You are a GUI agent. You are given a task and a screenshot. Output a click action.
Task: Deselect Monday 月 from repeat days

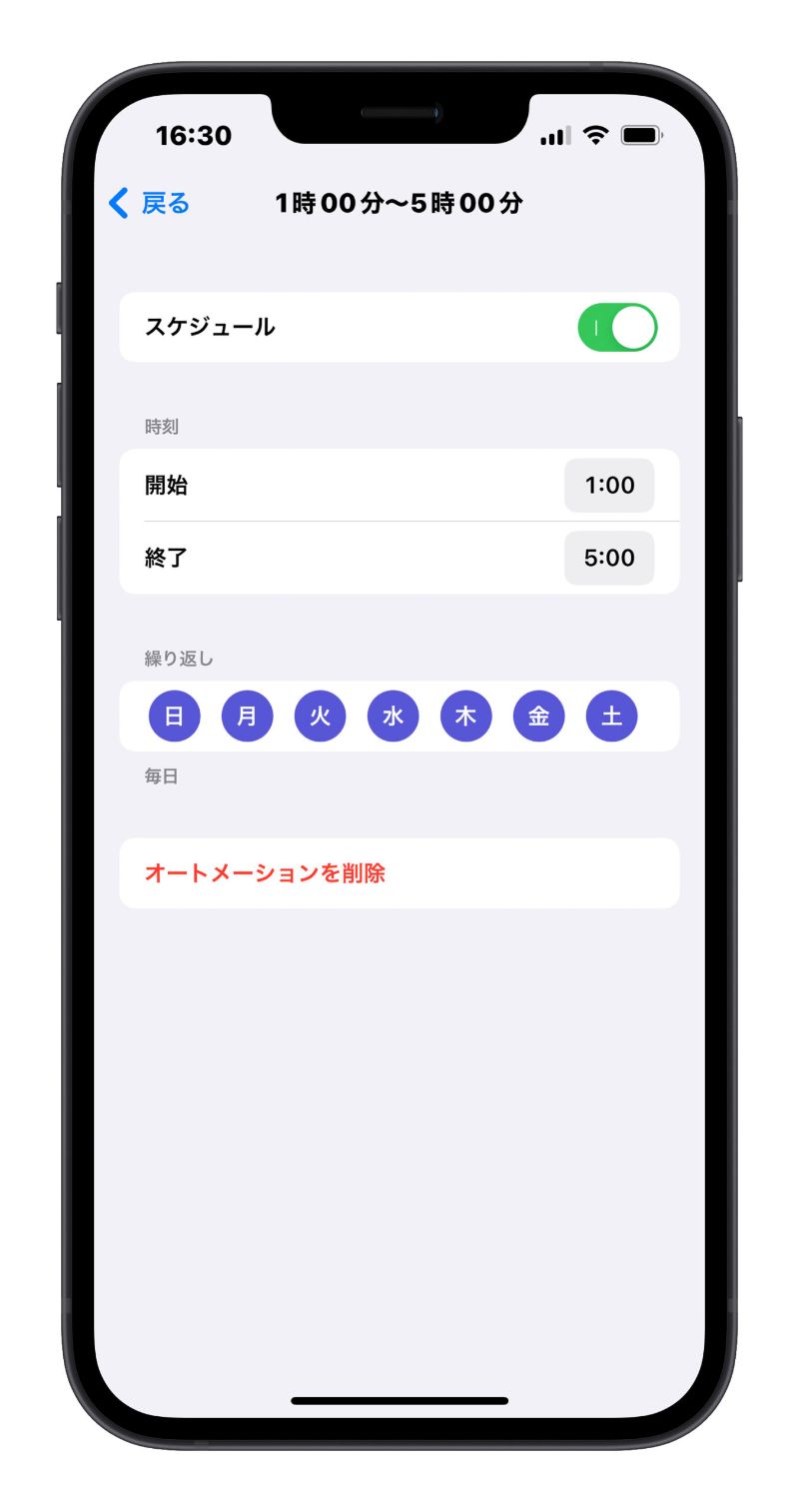pos(247,717)
